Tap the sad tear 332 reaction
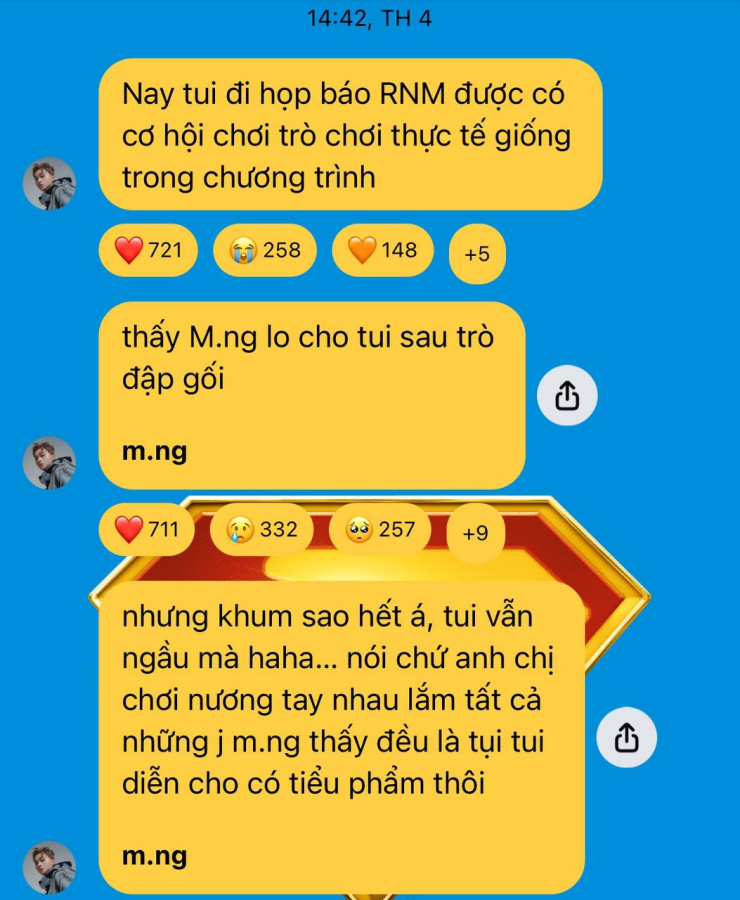The height and width of the screenshot is (900, 740). (262, 529)
